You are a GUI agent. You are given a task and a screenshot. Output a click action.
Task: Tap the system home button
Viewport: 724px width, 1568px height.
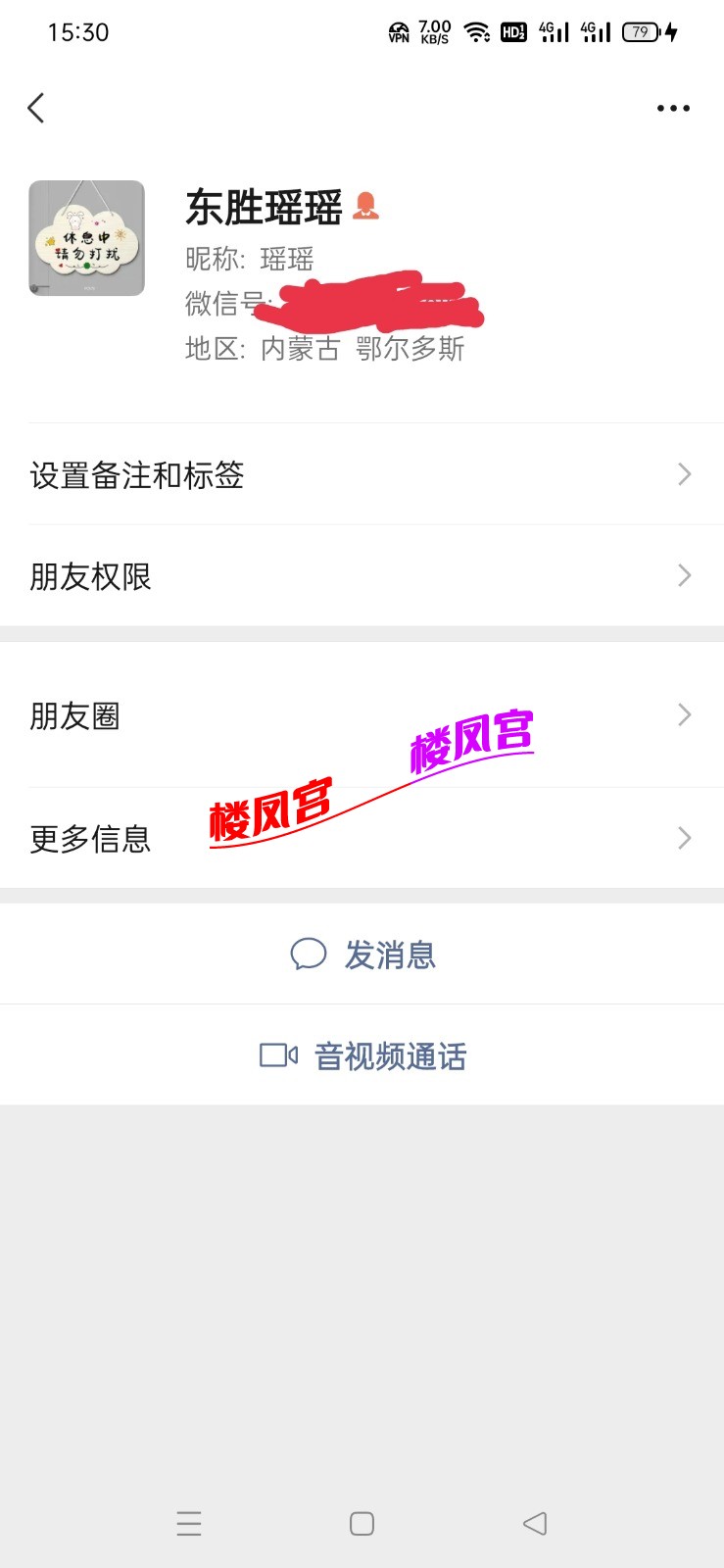tap(362, 1524)
